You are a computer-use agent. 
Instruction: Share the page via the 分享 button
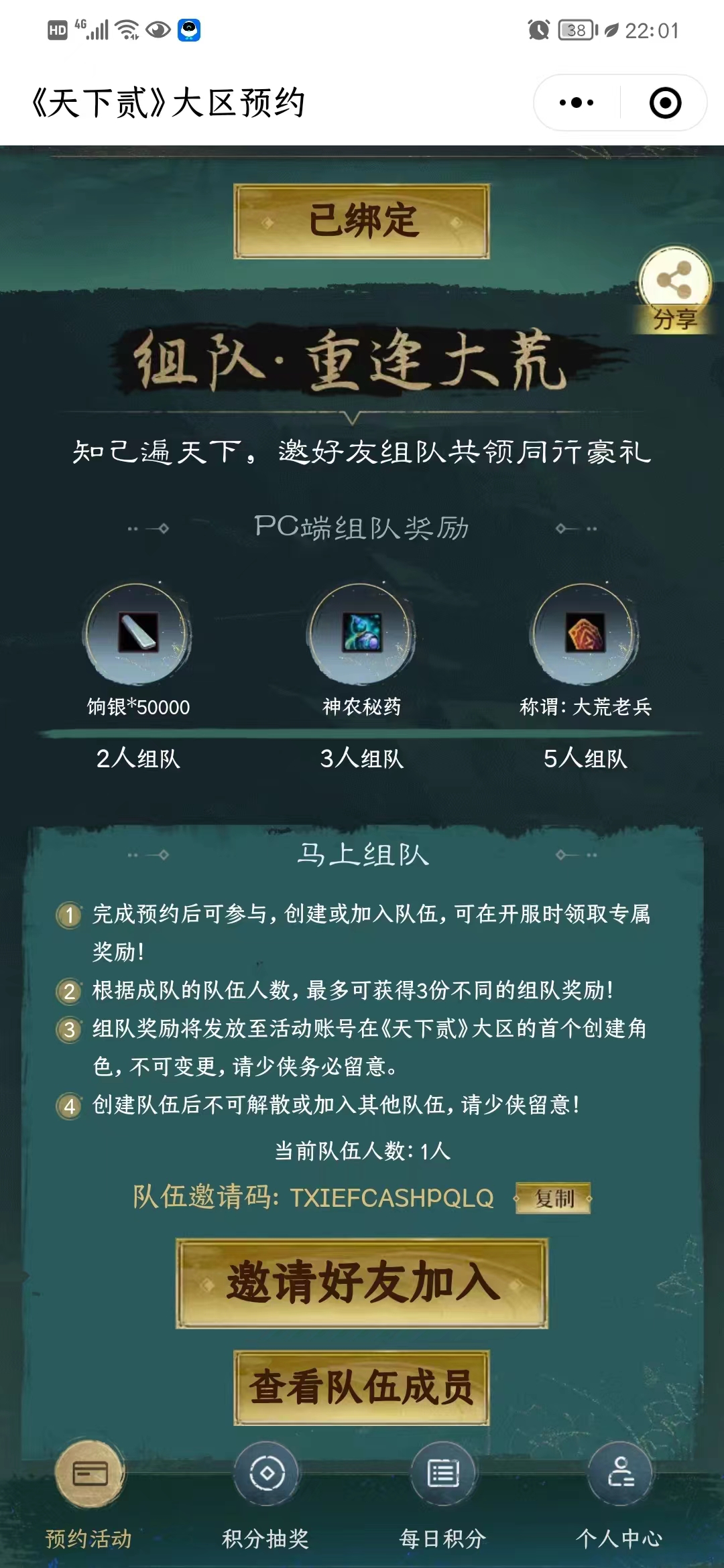click(x=674, y=289)
